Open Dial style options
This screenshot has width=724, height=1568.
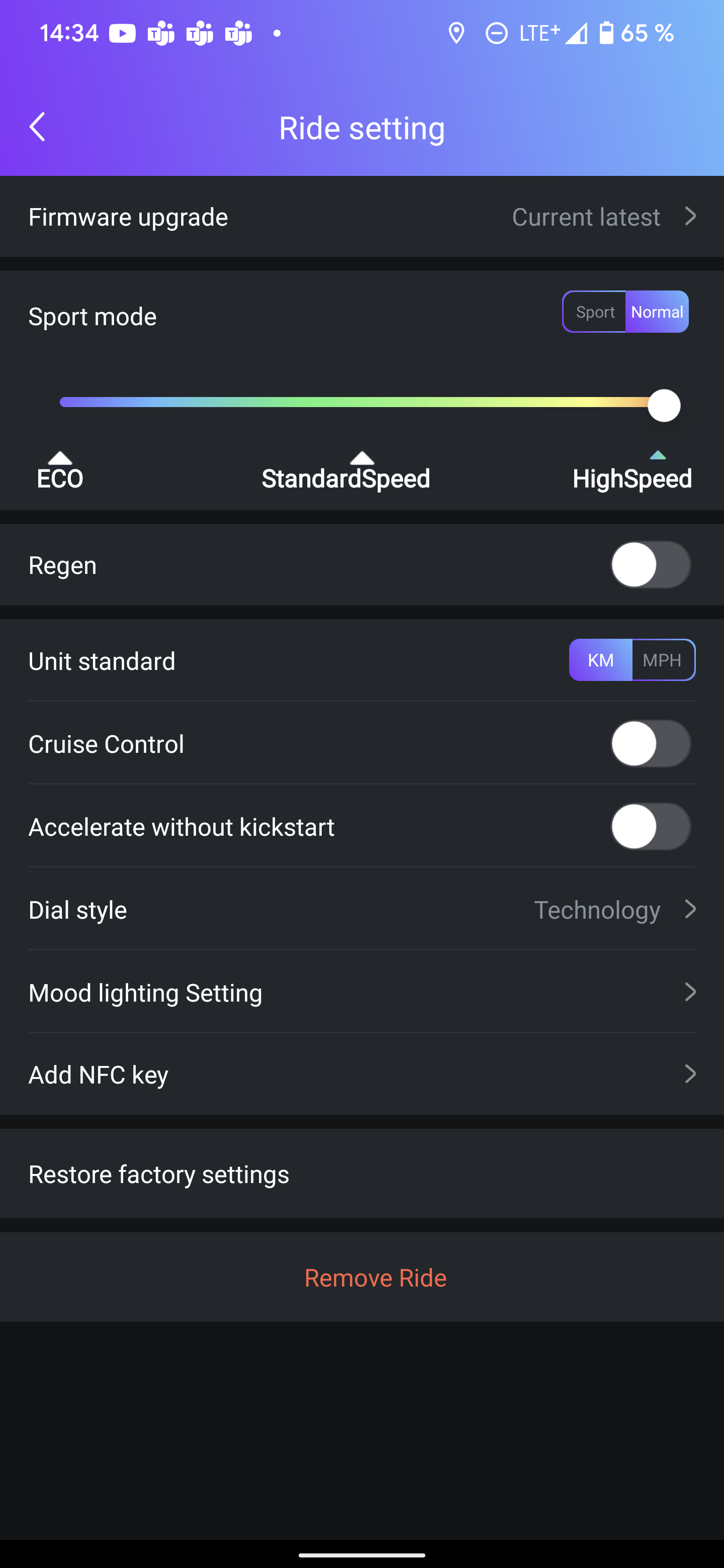pos(361,910)
